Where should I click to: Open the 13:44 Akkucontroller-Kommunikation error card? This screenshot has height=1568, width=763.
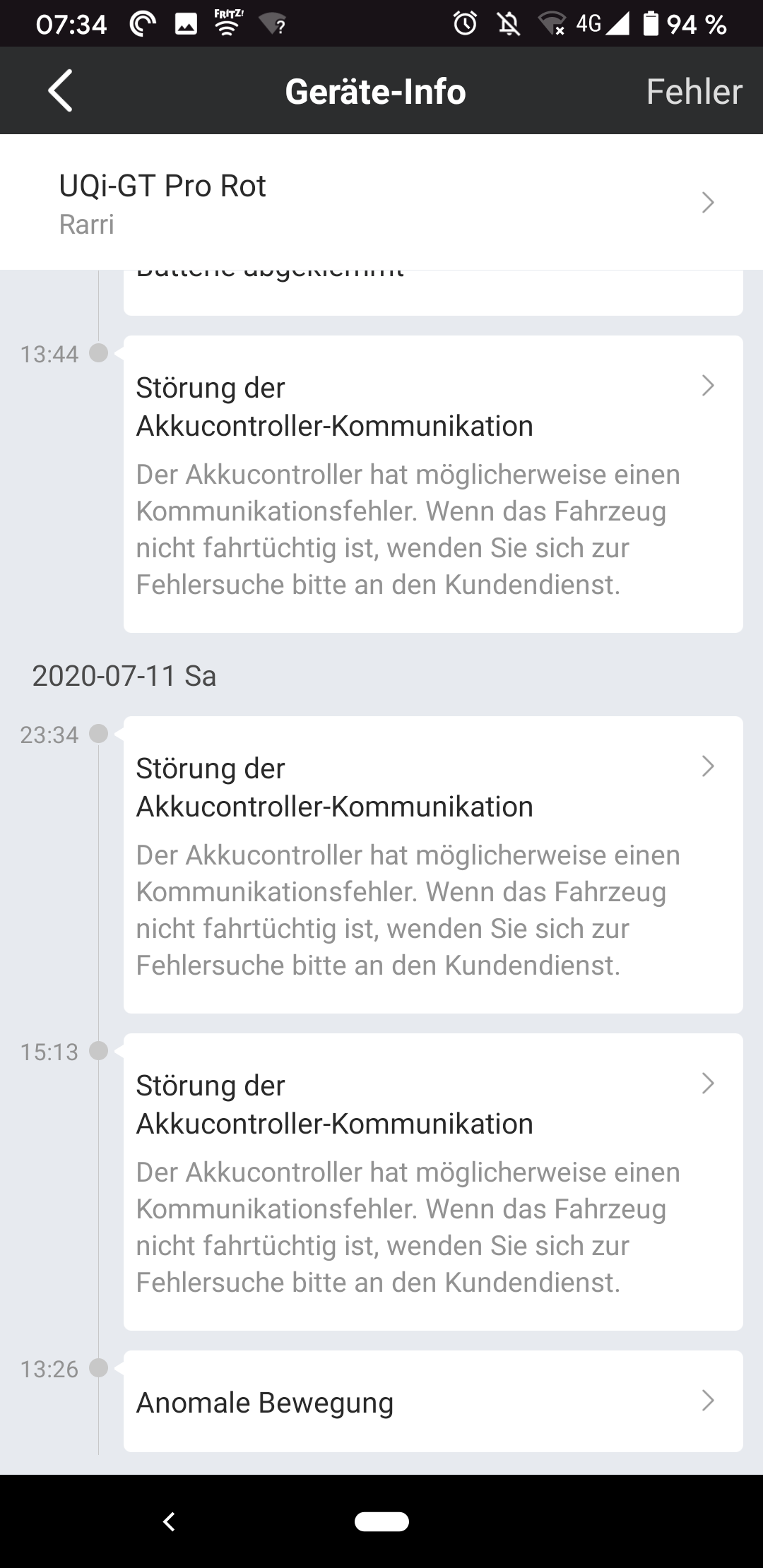432,484
